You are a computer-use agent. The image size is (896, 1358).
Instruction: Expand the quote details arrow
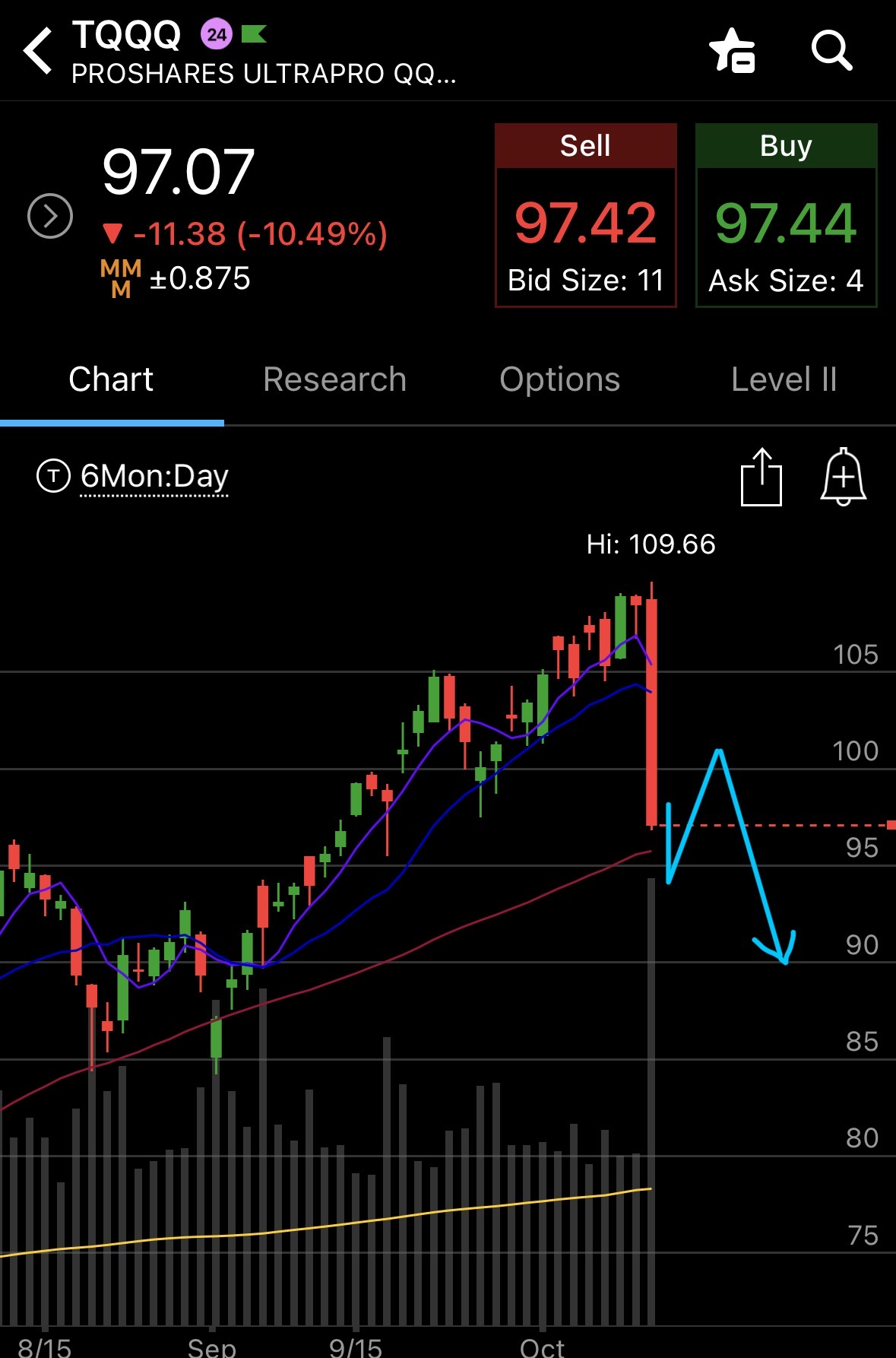pos(50,217)
